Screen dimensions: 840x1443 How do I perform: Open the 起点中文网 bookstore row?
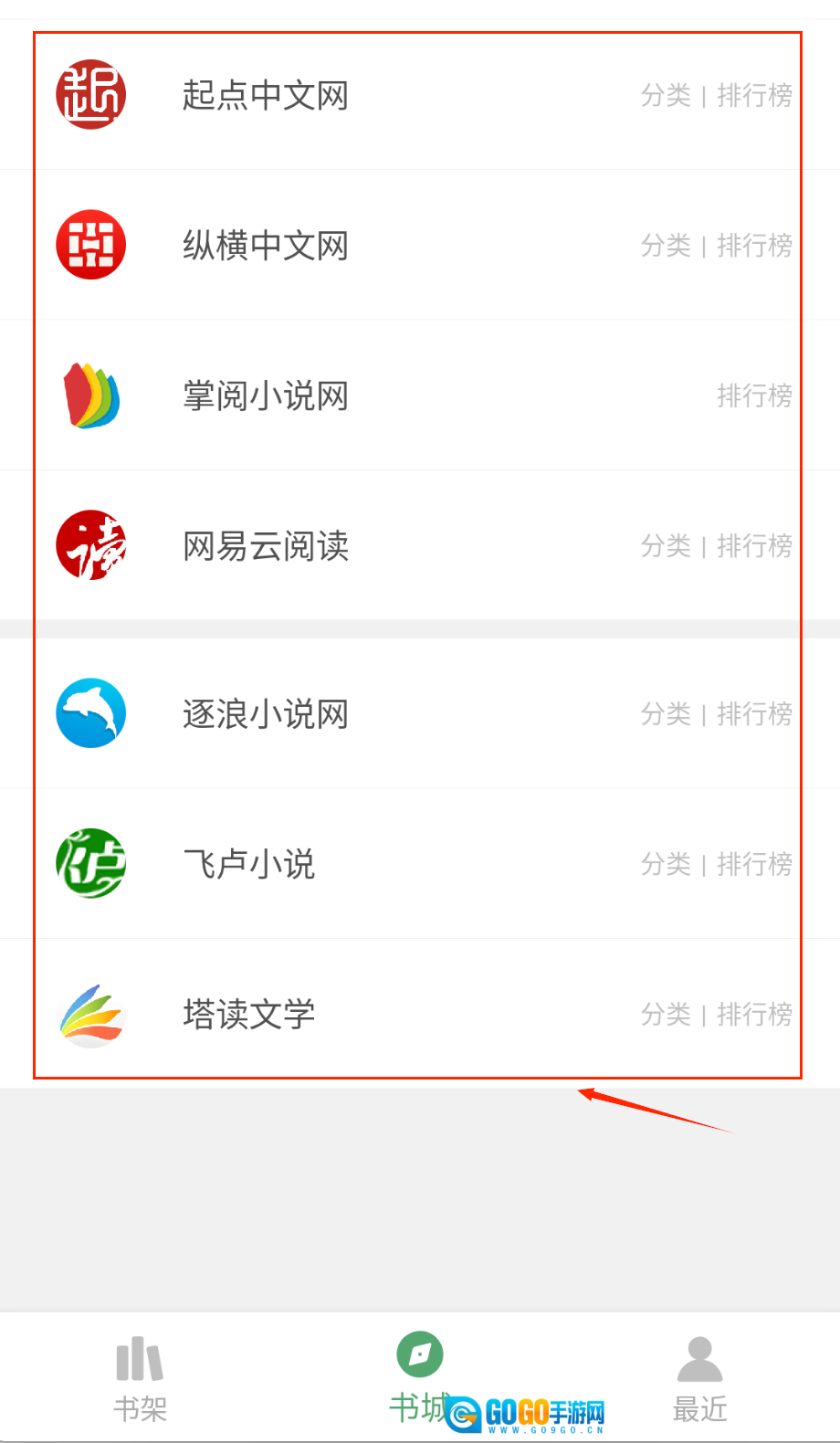pos(265,95)
